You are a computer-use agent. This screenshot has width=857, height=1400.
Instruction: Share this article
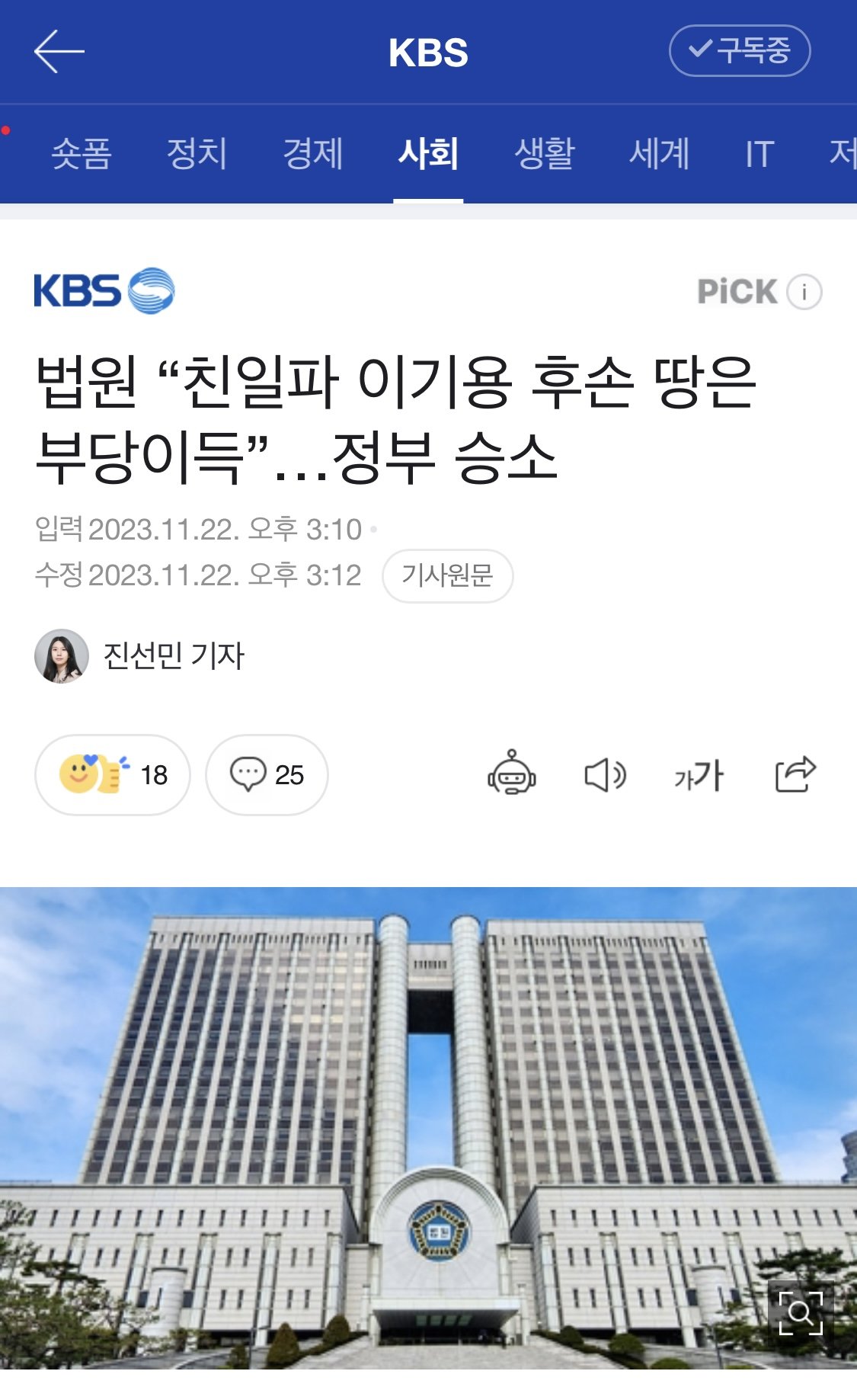pyautogui.click(x=795, y=774)
